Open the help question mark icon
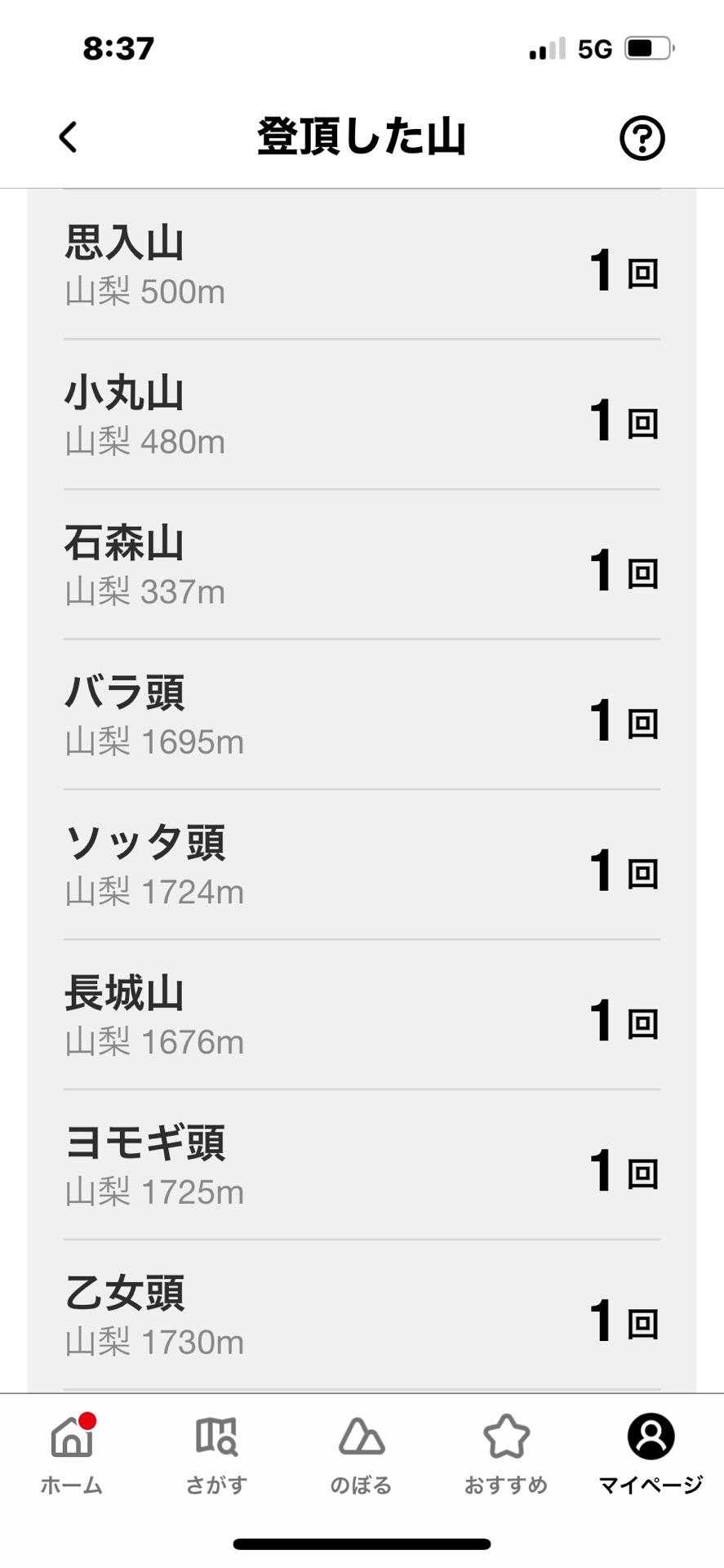Image resolution: width=724 pixels, height=1568 pixels. point(642,138)
